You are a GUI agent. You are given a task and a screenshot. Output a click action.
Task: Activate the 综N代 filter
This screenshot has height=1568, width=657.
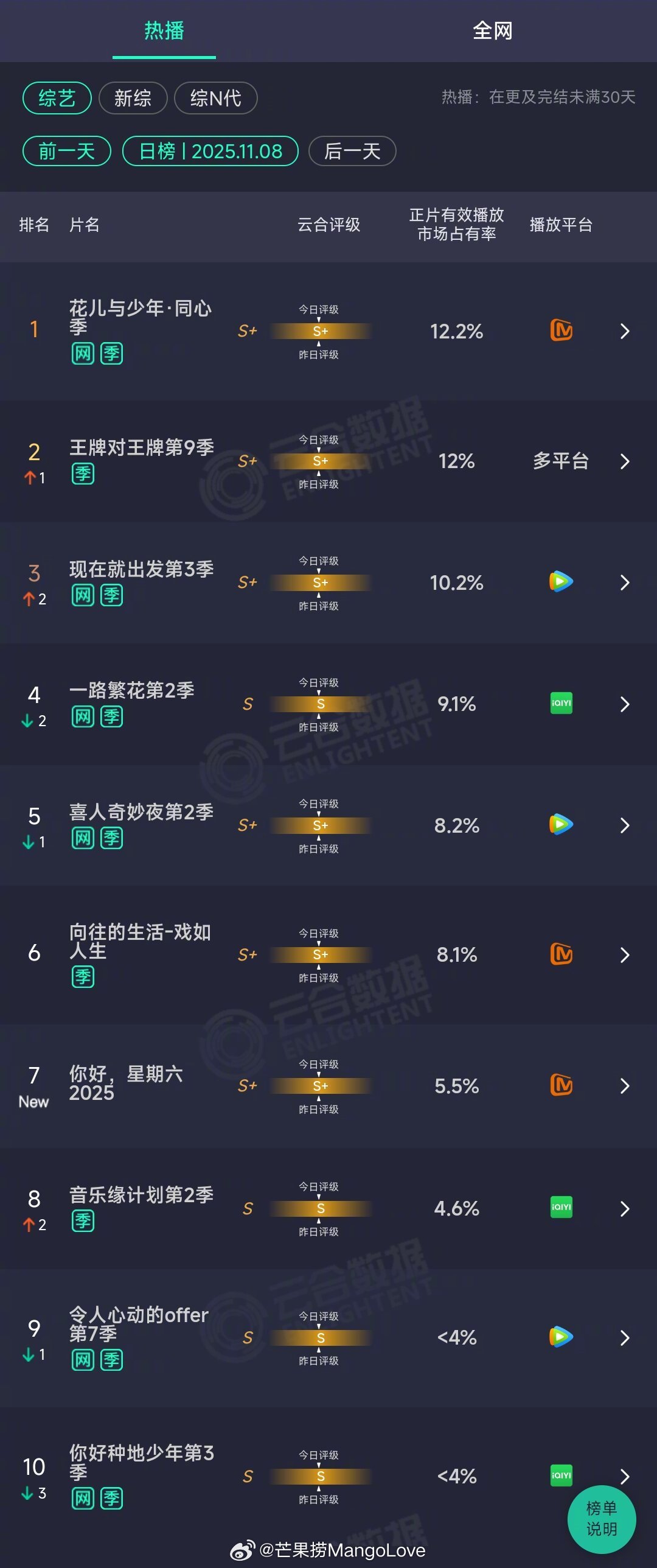(215, 98)
